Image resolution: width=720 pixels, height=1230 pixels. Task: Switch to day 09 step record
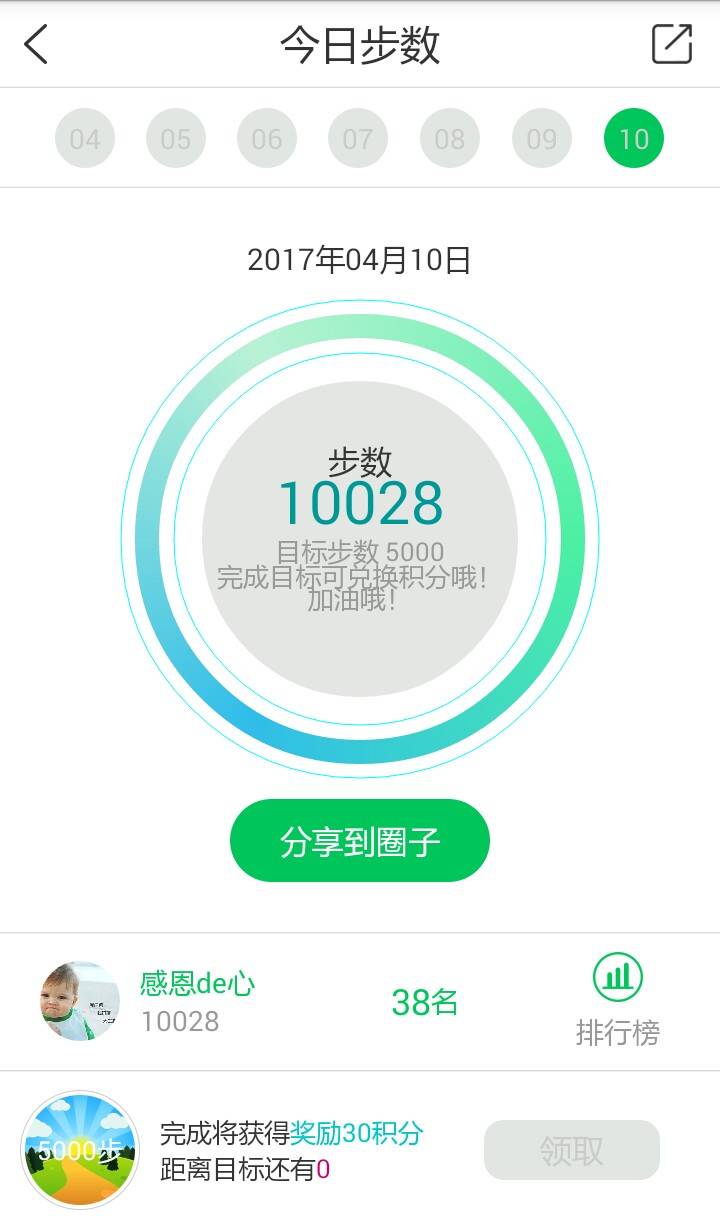pos(542,139)
